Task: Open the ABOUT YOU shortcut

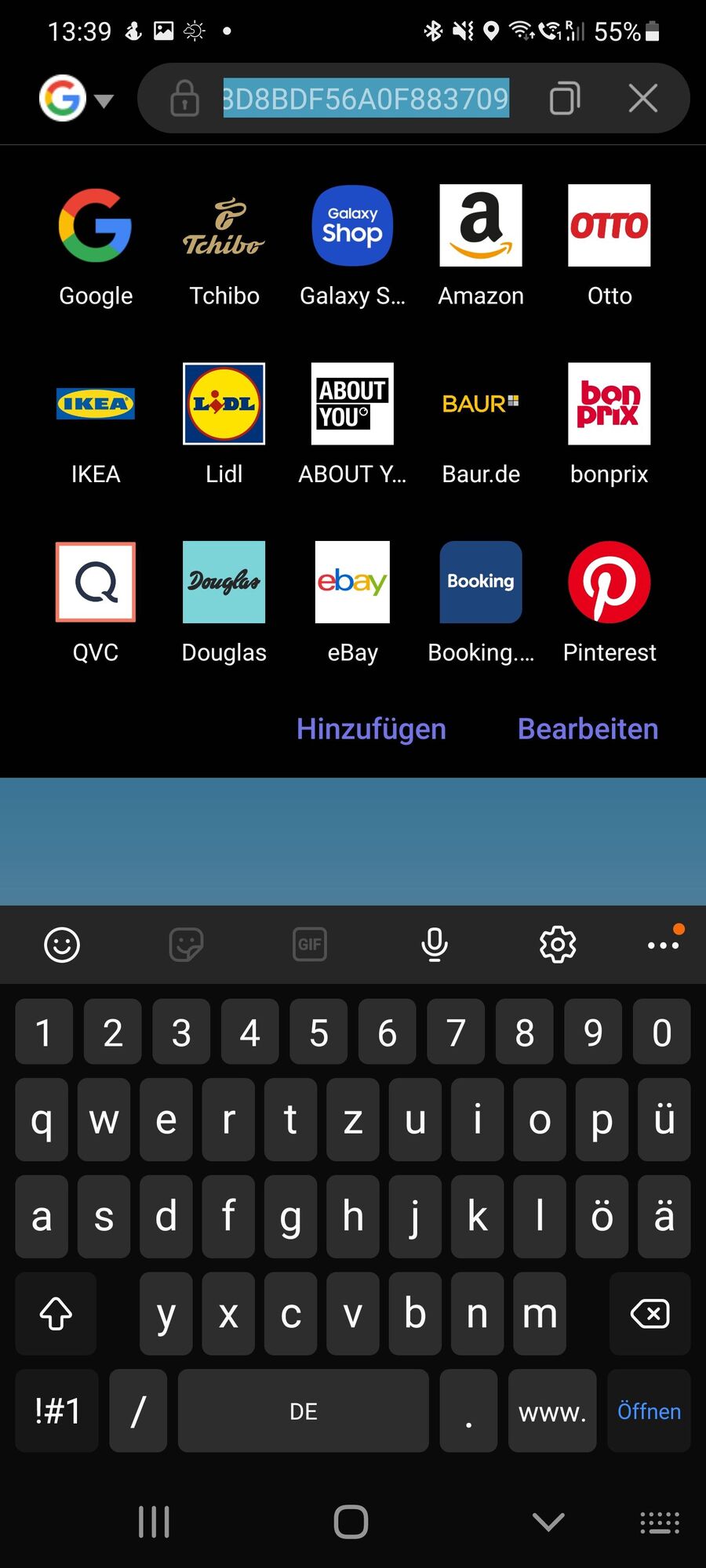Action: (352, 404)
